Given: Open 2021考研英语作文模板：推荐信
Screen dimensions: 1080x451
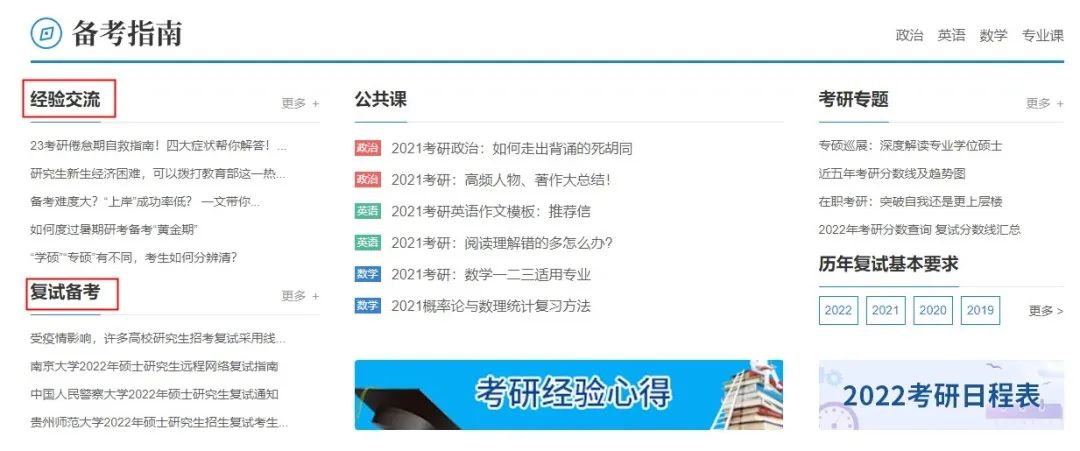Looking at the screenshot, I should pos(490,211).
